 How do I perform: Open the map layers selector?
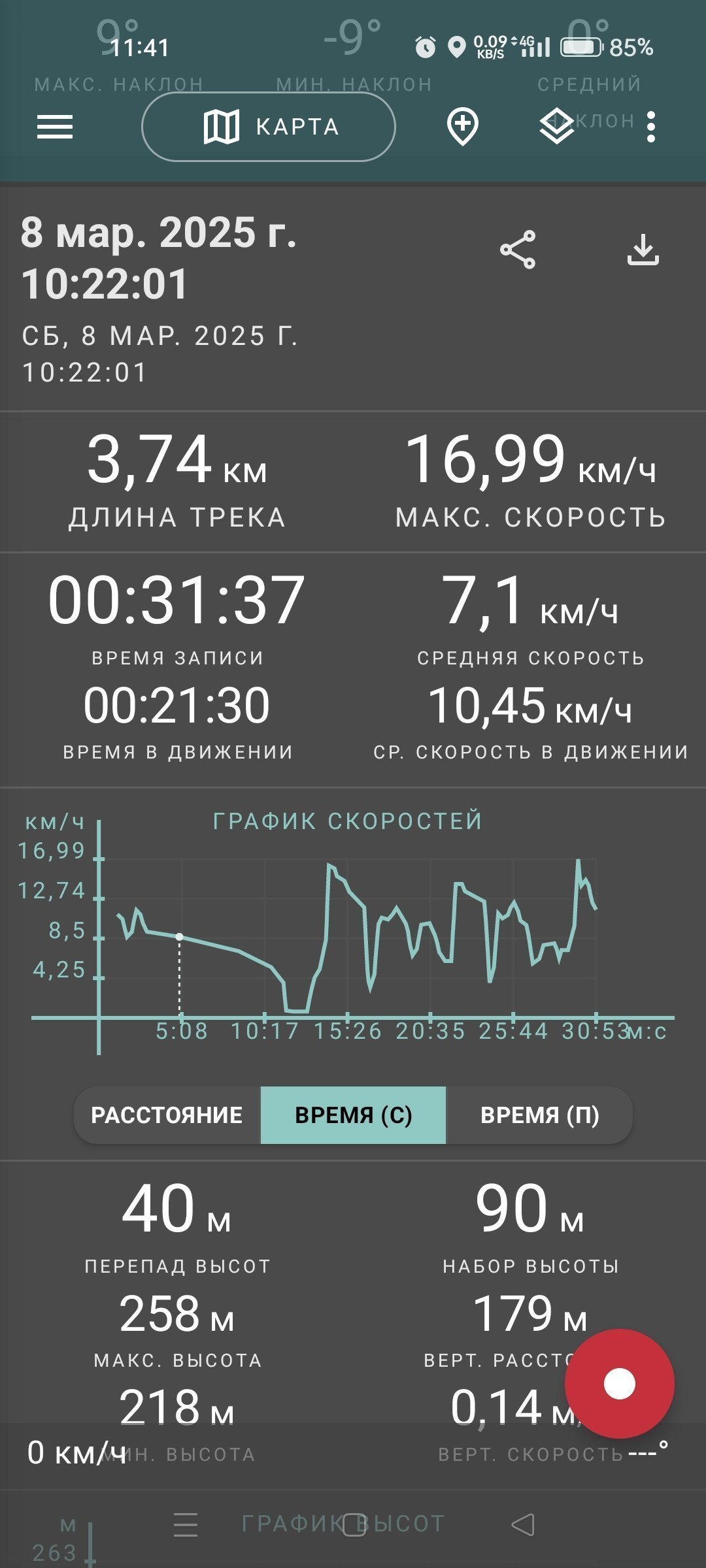(x=557, y=127)
